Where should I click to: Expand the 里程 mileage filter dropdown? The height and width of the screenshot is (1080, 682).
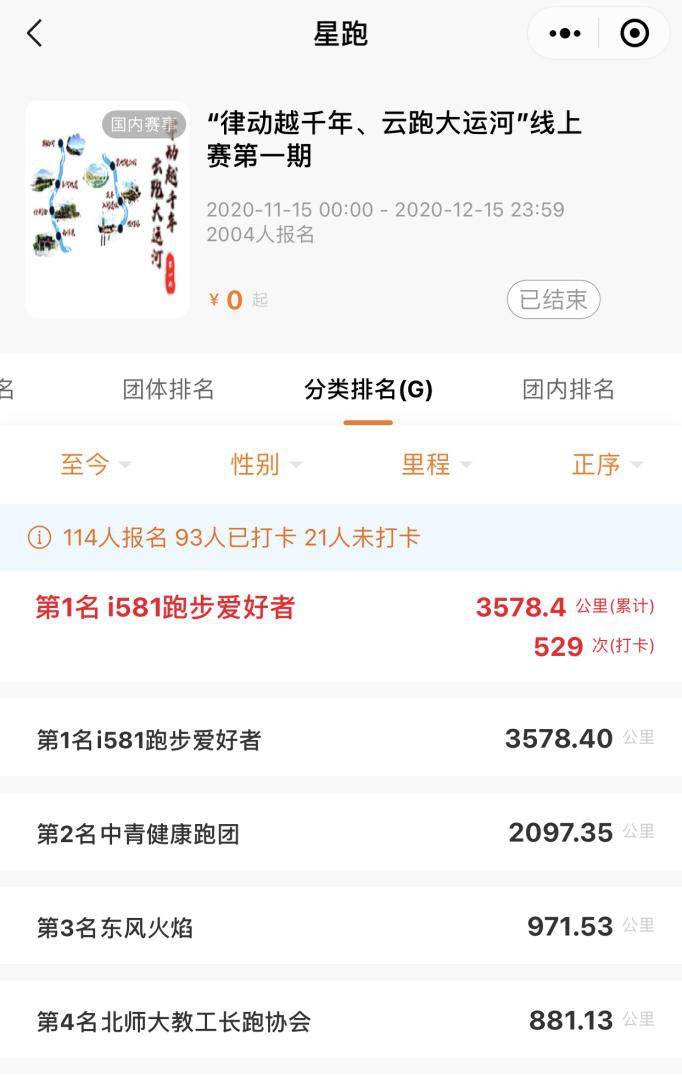pyautogui.click(x=436, y=464)
